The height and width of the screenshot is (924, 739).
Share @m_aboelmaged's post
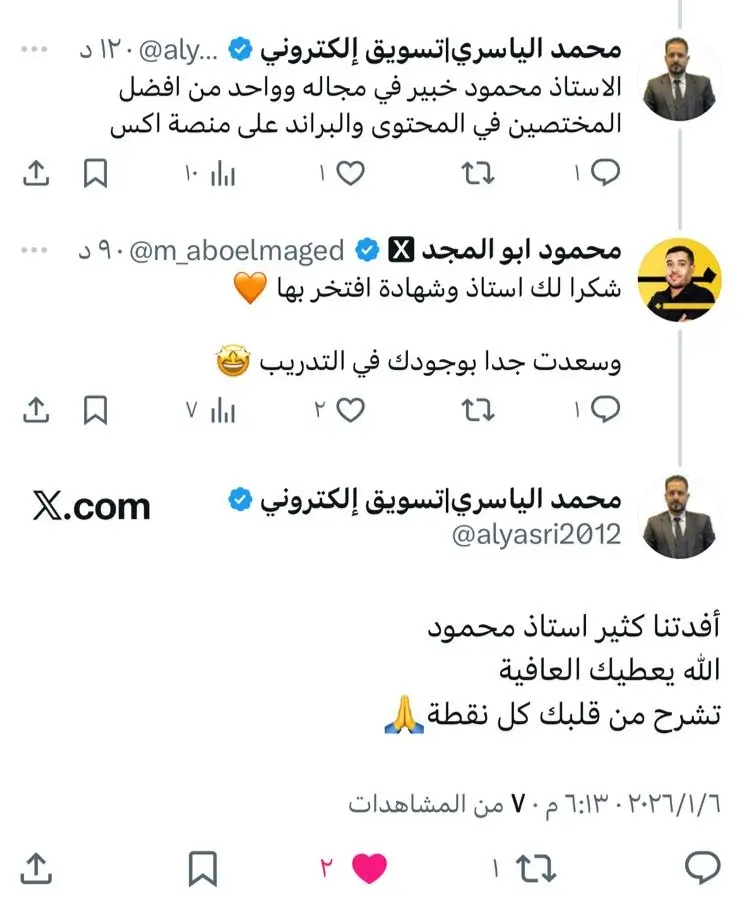click(35, 408)
